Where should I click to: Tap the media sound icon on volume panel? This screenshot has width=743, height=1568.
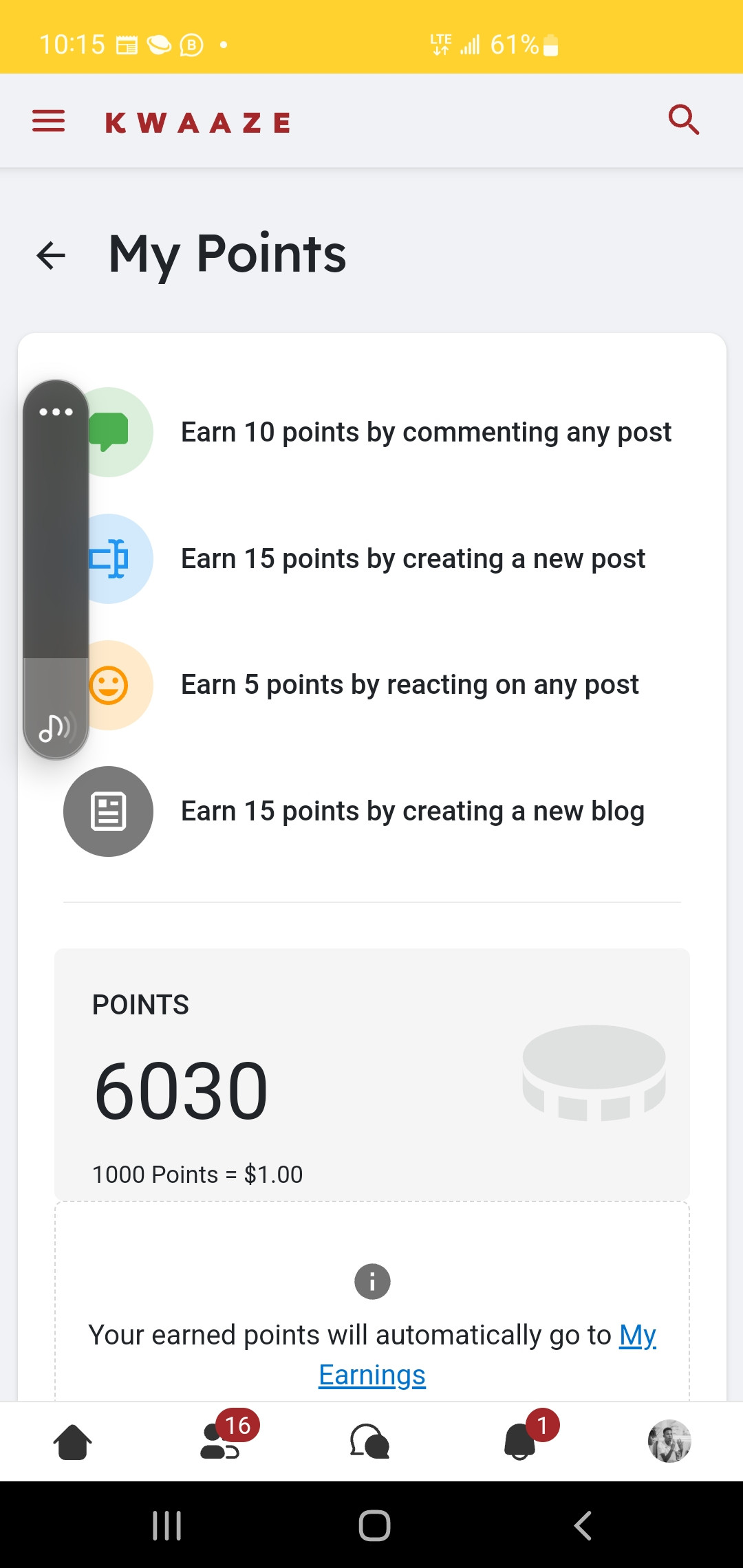pyautogui.click(x=56, y=727)
